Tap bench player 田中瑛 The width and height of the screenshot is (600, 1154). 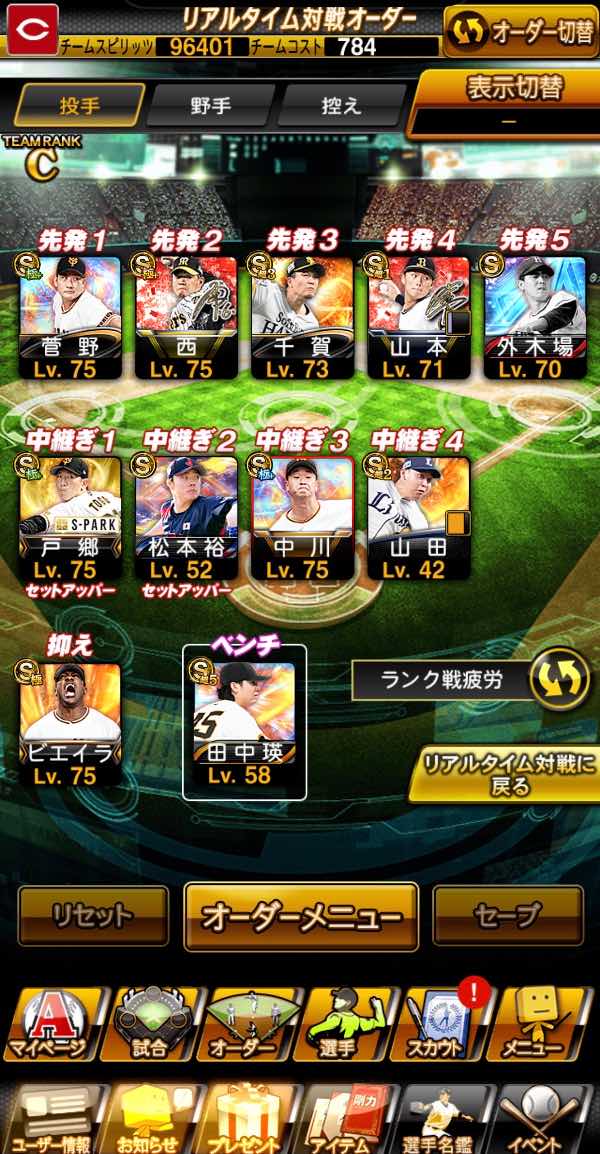click(x=244, y=722)
